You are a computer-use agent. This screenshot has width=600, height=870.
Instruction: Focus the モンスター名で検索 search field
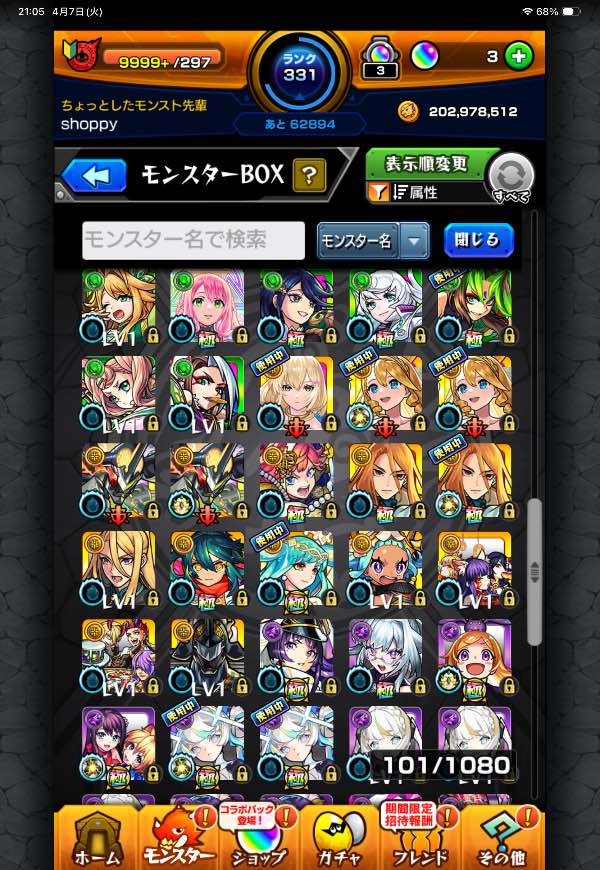pos(193,241)
